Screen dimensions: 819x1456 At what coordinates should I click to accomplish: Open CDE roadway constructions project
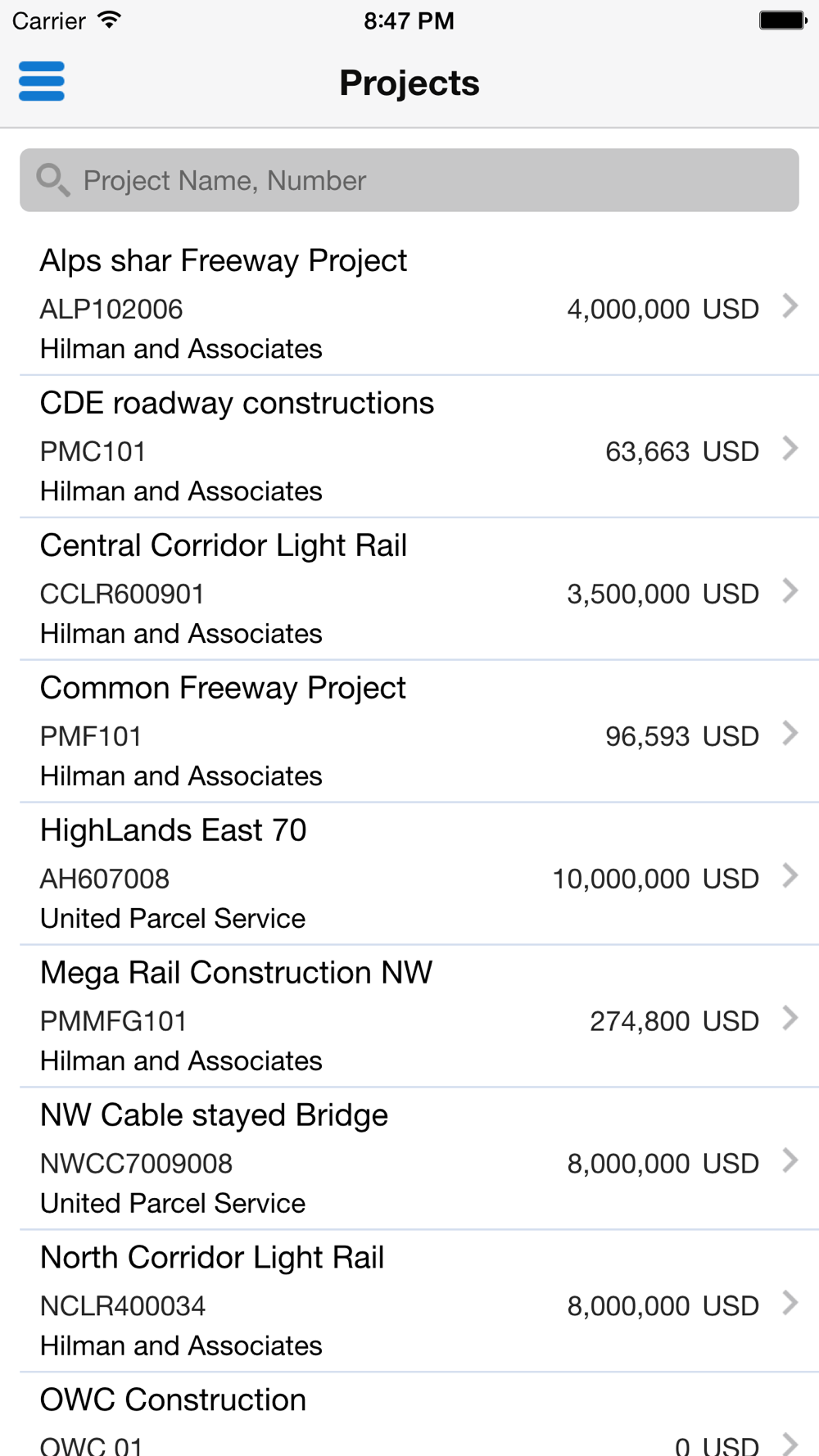point(409,447)
